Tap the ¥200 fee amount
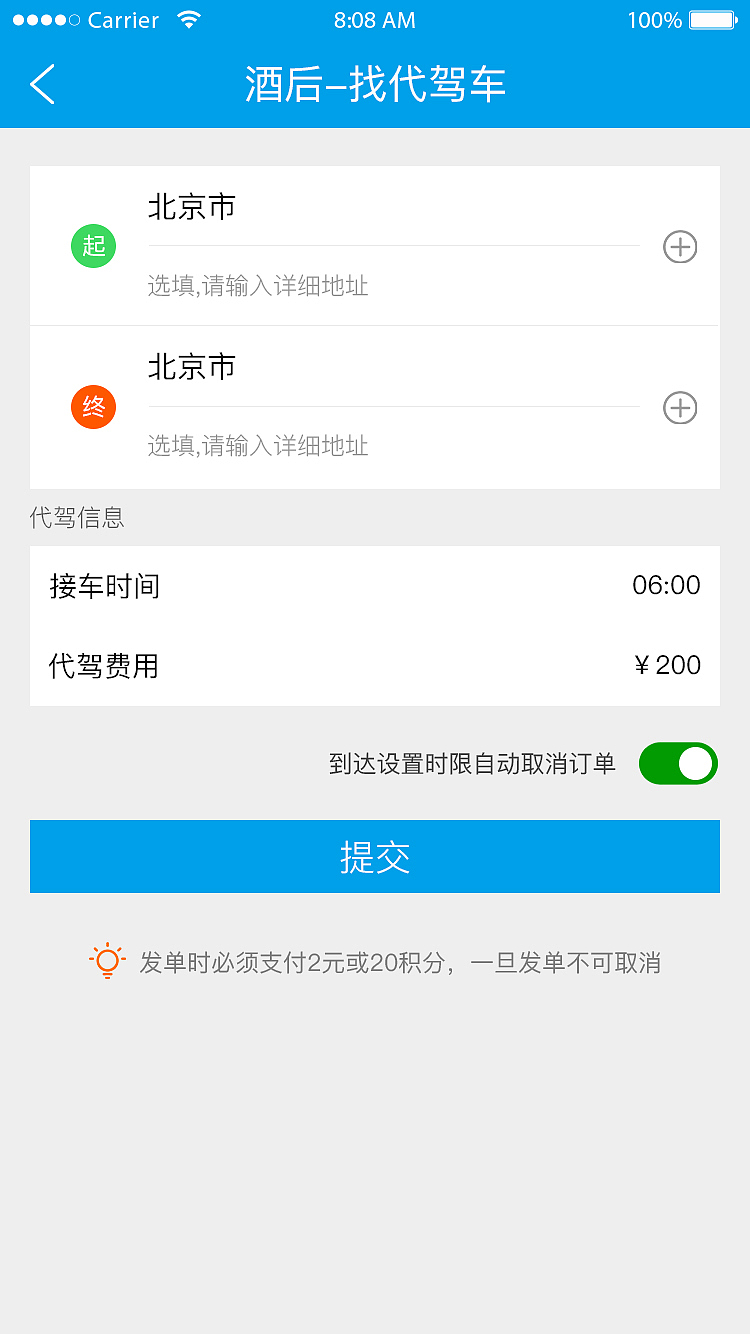This screenshot has height=1334, width=750. pos(668,665)
